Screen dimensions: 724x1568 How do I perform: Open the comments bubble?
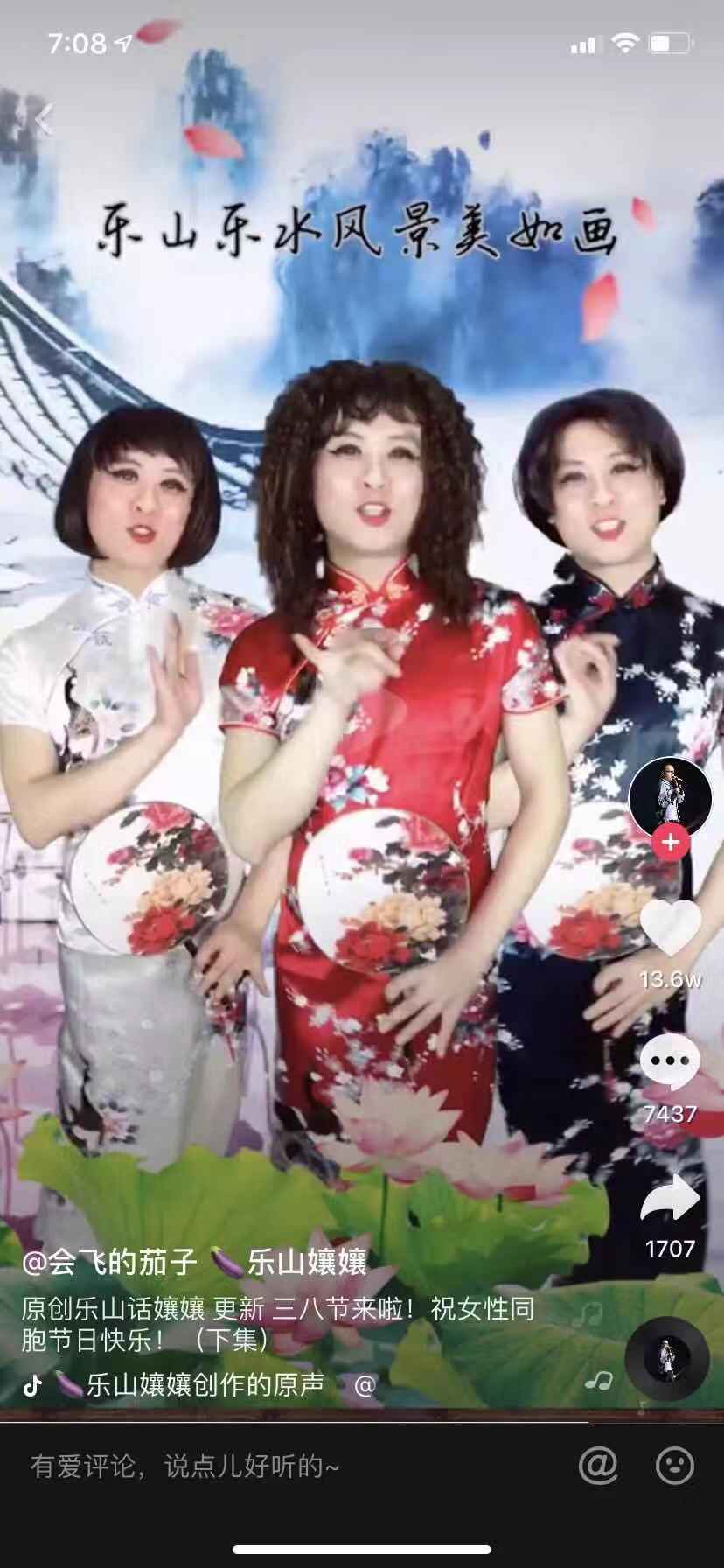tap(671, 1061)
